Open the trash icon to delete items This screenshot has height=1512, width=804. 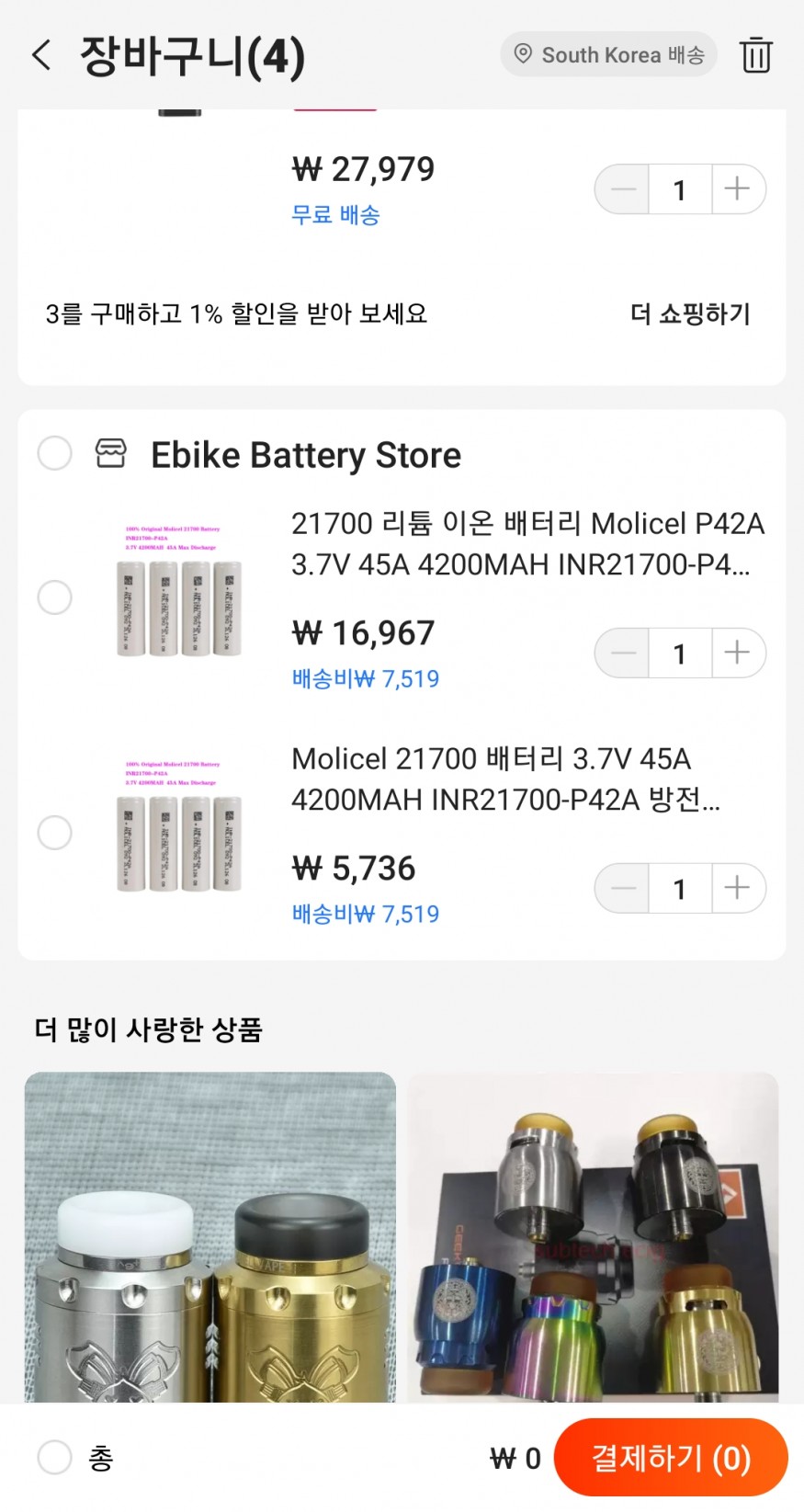(755, 55)
